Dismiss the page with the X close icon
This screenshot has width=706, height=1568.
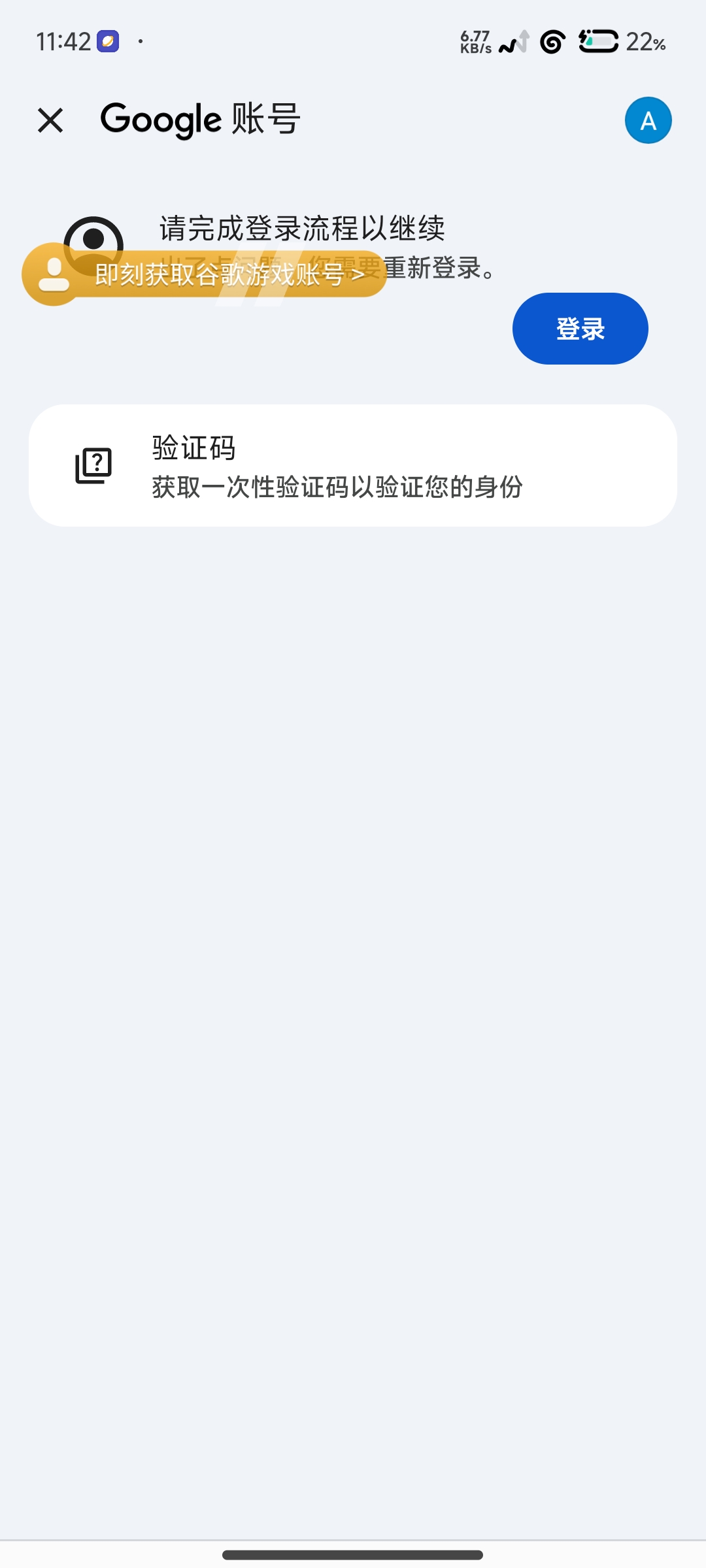[50, 120]
